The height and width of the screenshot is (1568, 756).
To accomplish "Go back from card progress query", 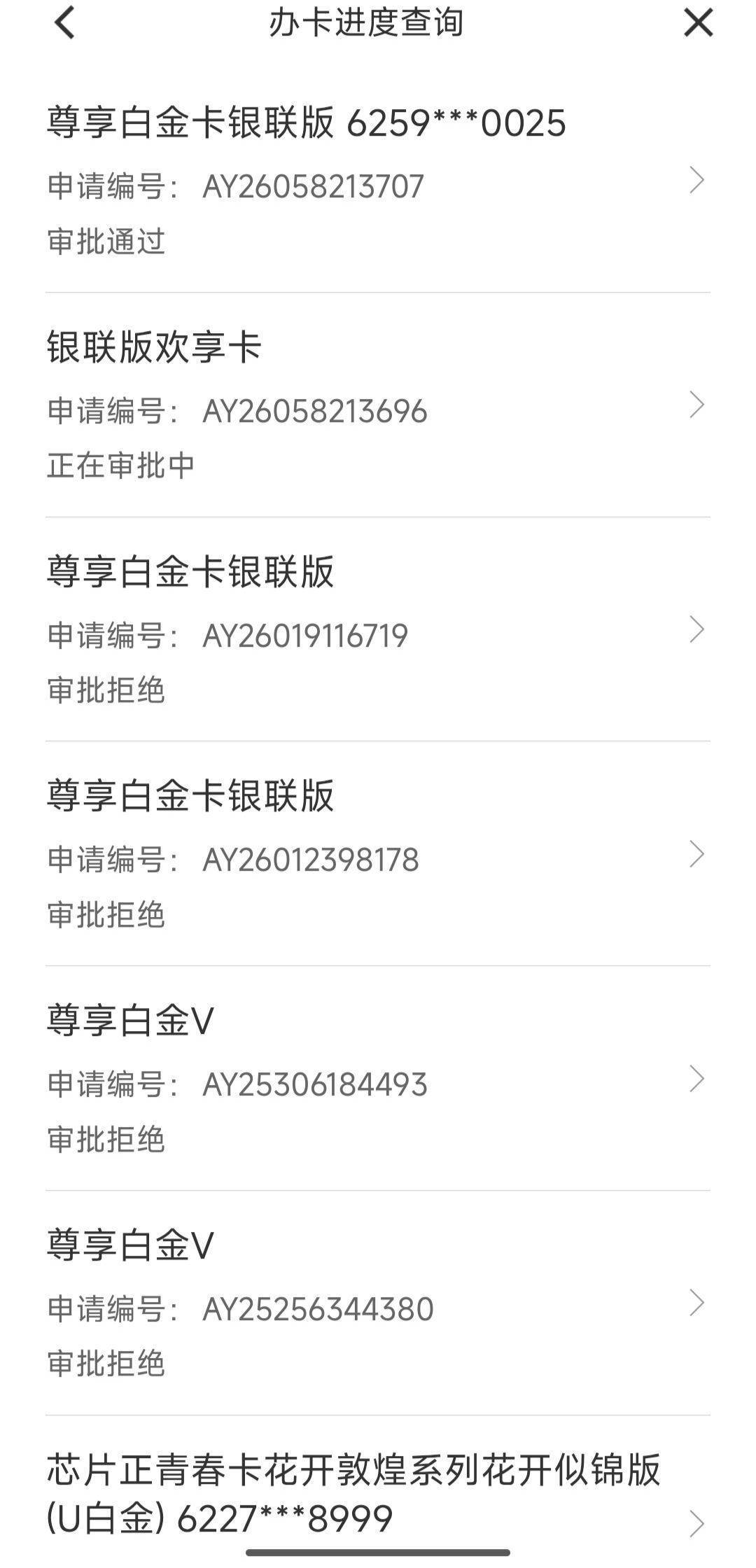I will click(64, 23).
